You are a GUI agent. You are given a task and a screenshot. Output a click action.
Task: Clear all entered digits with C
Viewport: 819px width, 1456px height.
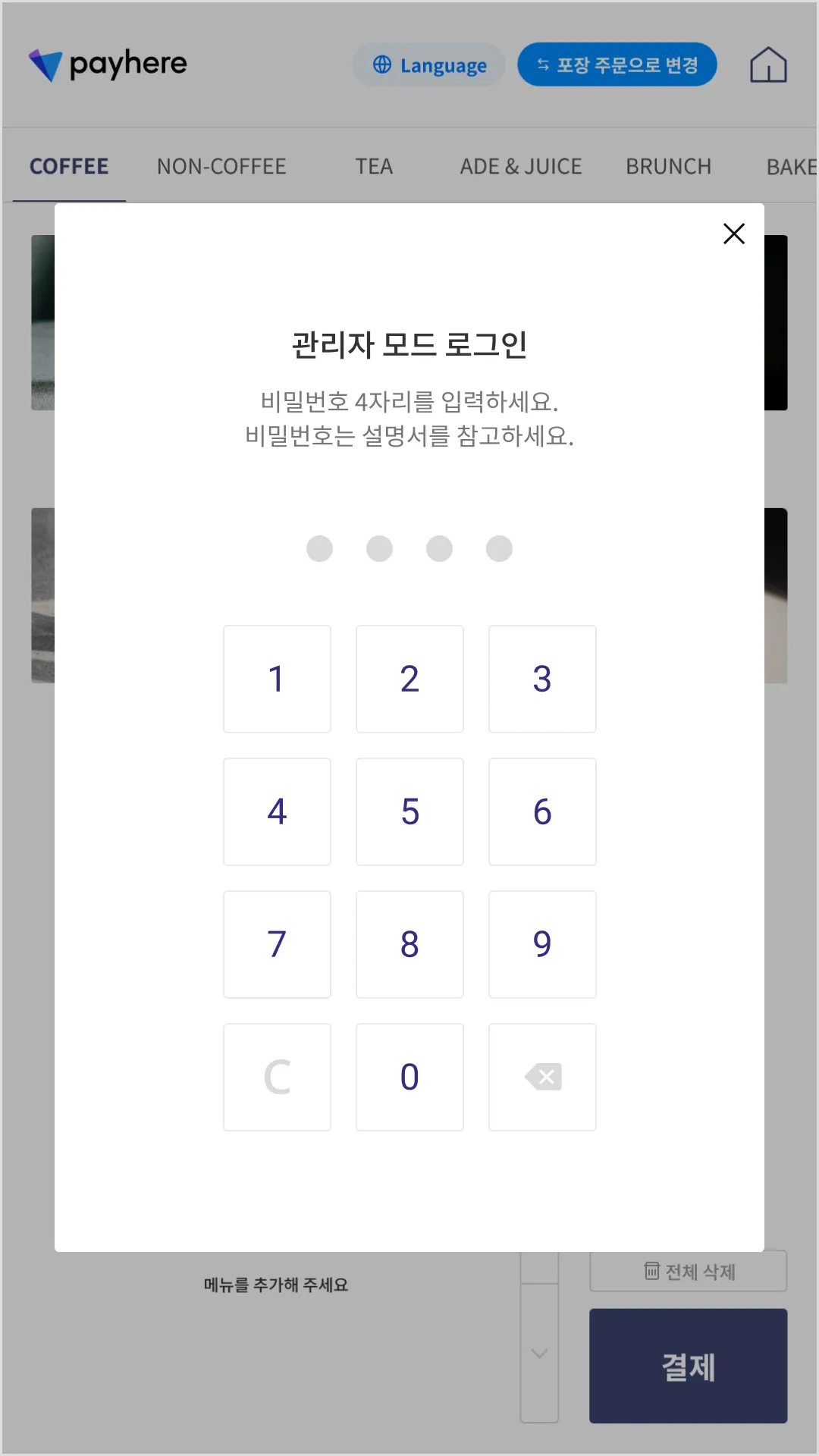[277, 1077]
